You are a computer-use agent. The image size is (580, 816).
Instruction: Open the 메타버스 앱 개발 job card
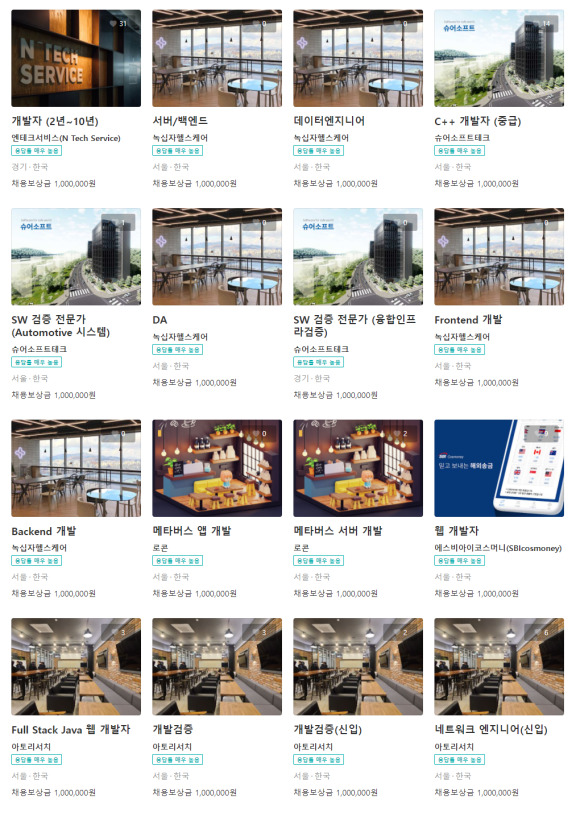point(217,509)
